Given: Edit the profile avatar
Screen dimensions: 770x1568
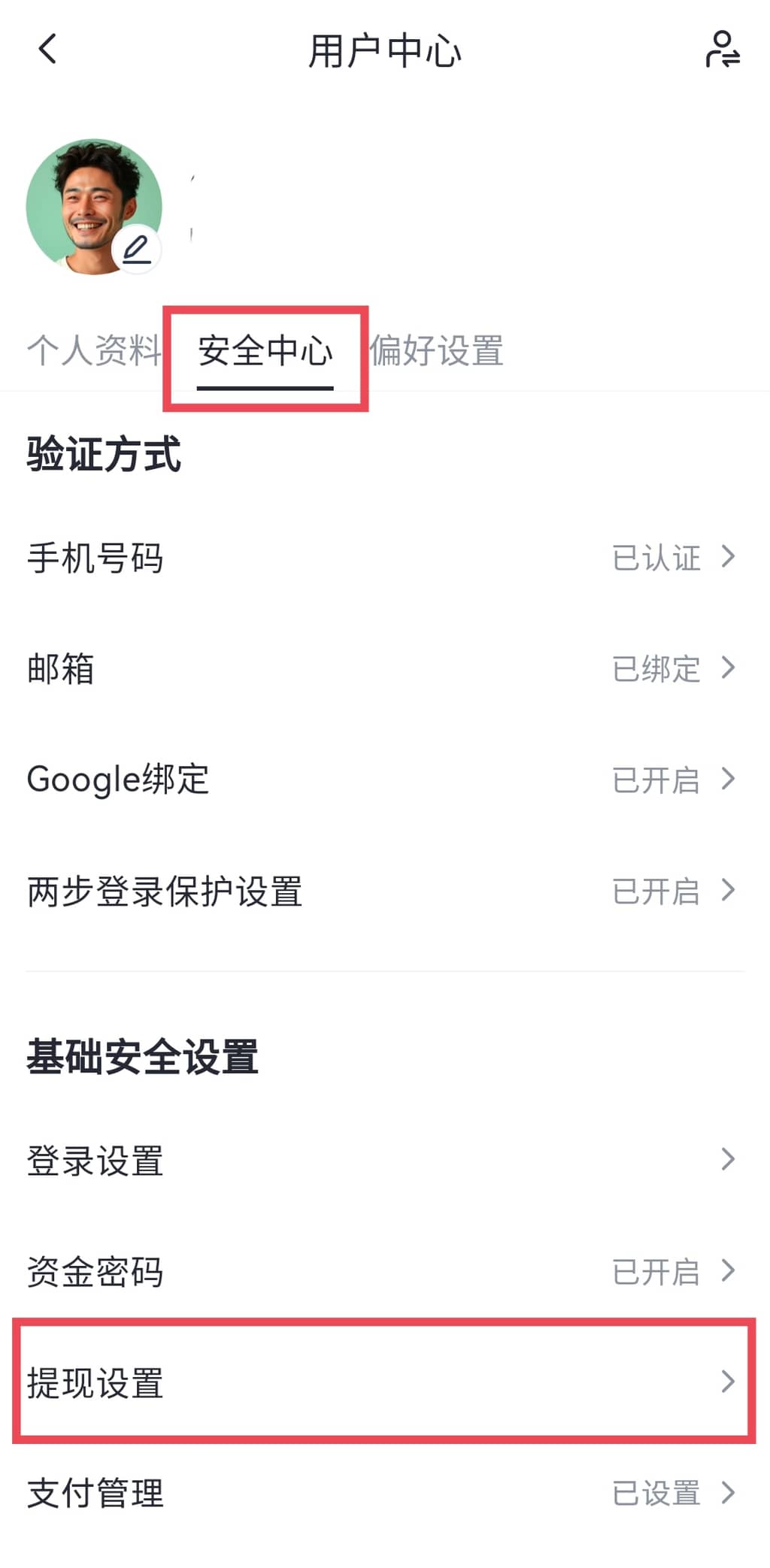Looking at the screenshot, I should (137, 249).
